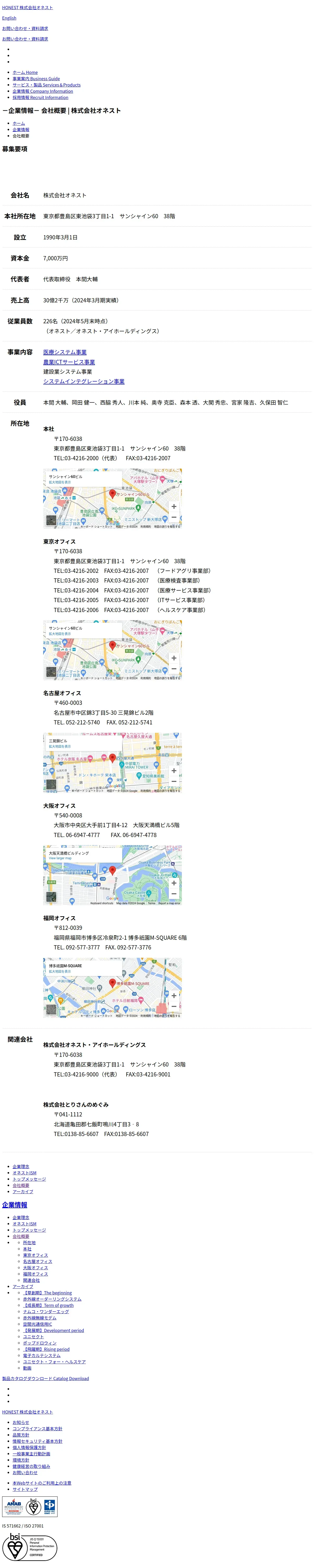Open サービス・製品 Services & Products
The height and width of the screenshot is (1568, 314).
tap(46, 85)
